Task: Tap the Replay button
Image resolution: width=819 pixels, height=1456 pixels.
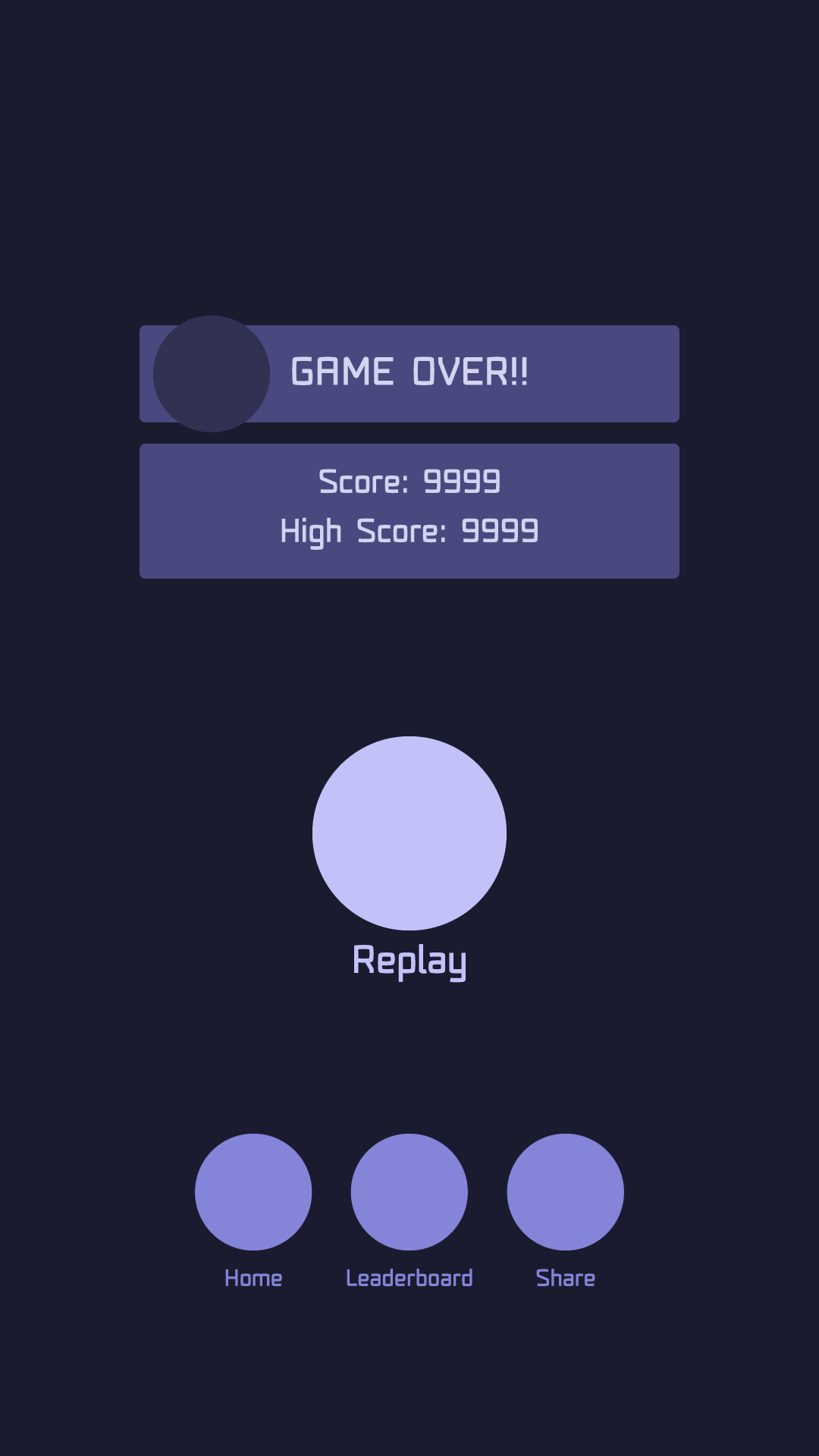Action: click(409, 833)
